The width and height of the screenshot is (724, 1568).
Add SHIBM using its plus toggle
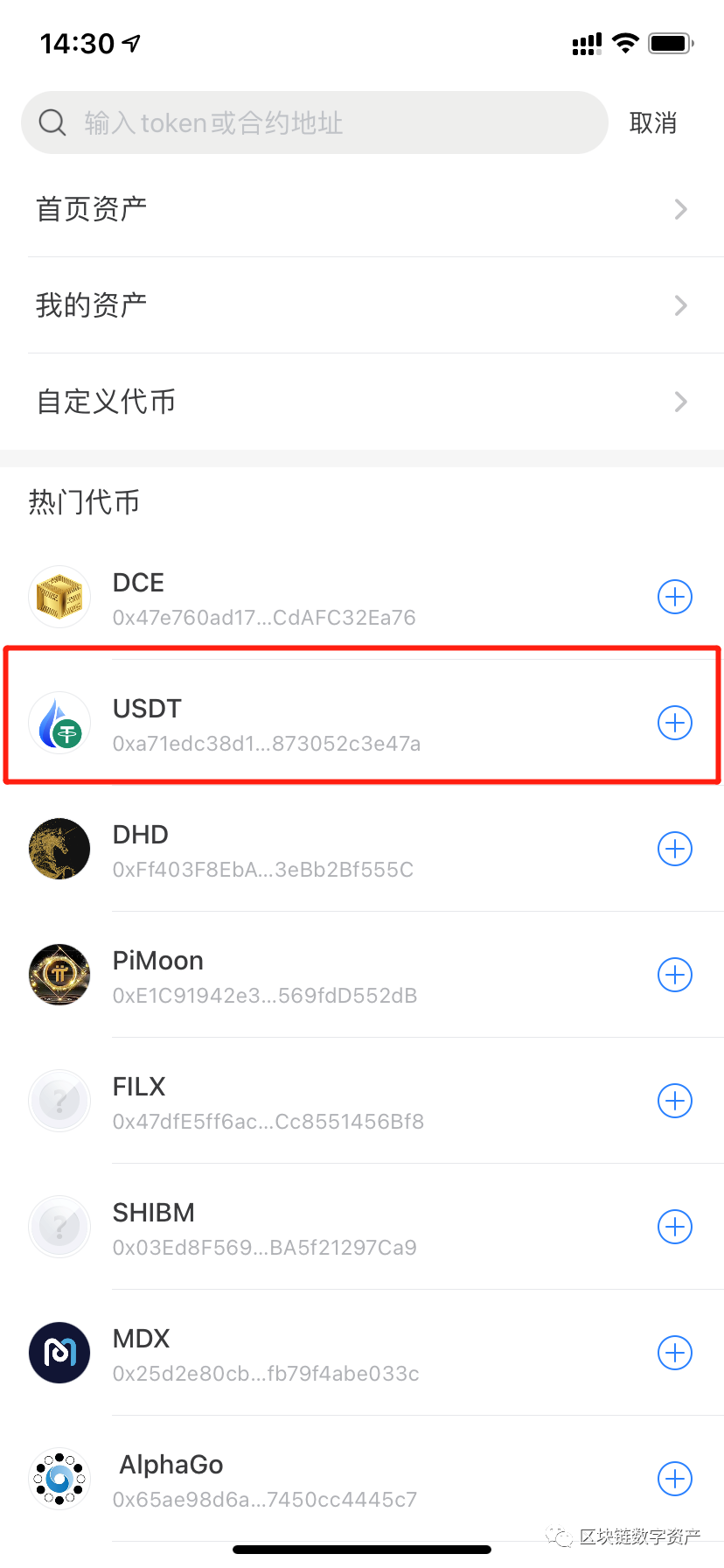click(674, 1227)
